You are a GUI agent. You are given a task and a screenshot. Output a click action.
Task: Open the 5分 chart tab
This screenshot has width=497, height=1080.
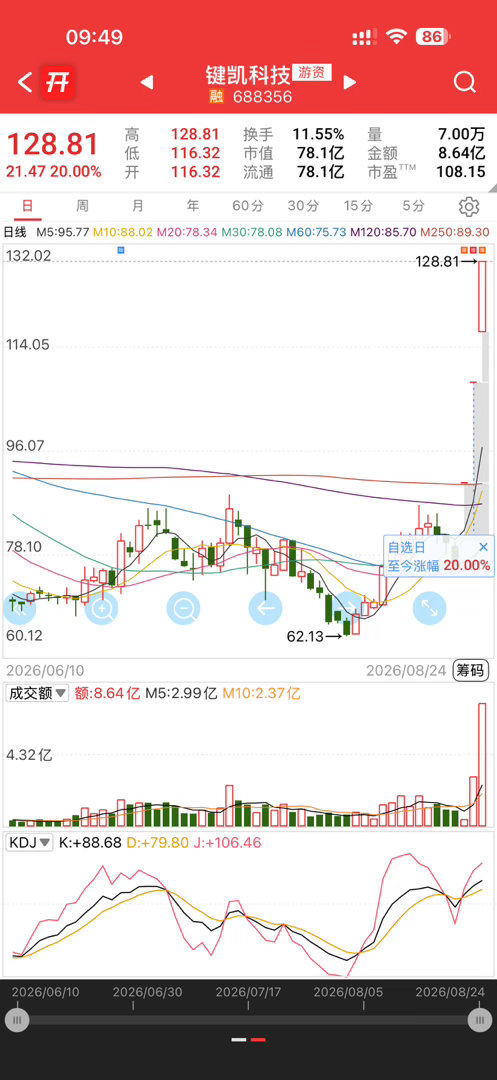coord(414,205)
